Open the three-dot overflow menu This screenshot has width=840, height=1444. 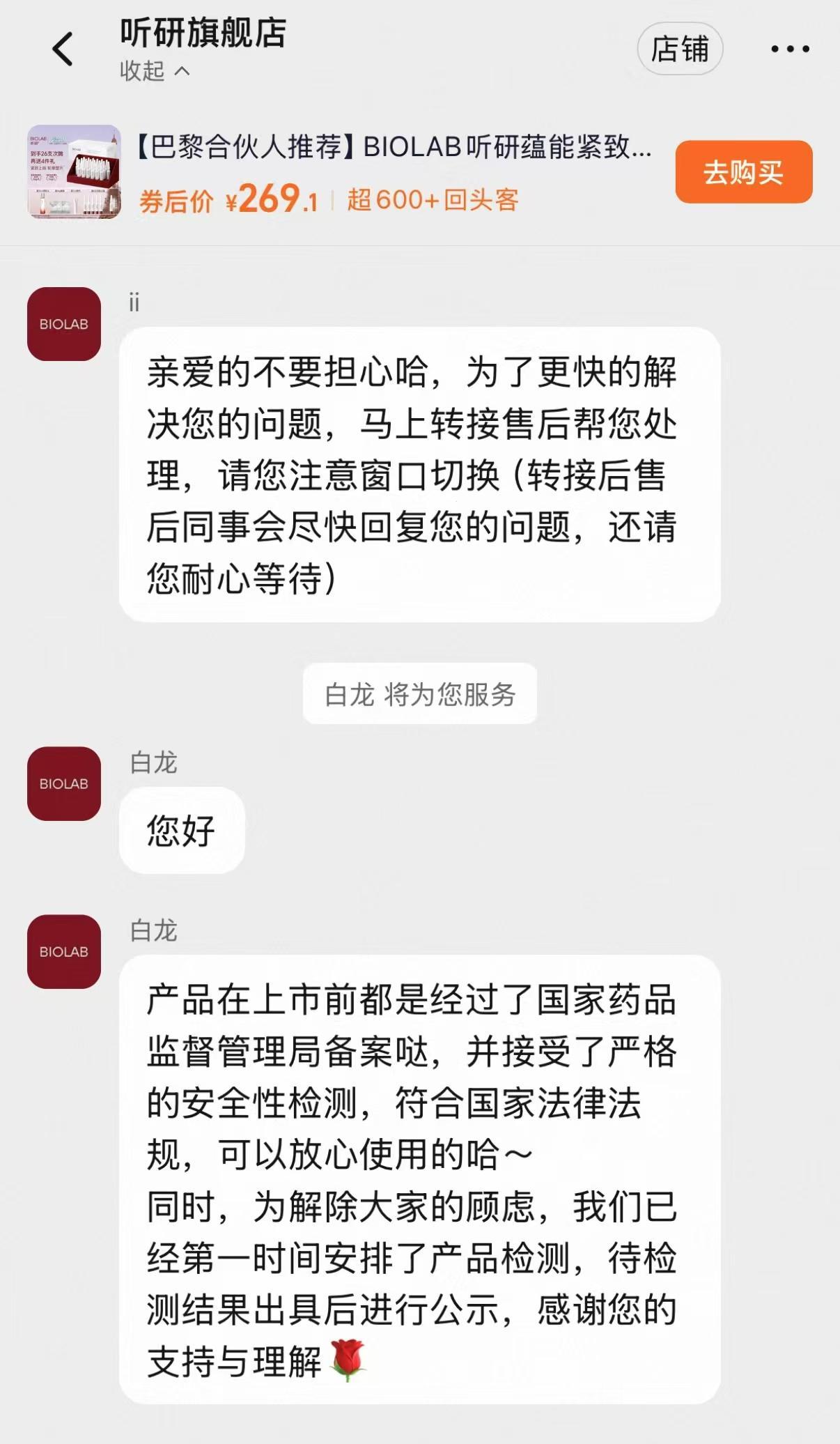coord(790,49)
